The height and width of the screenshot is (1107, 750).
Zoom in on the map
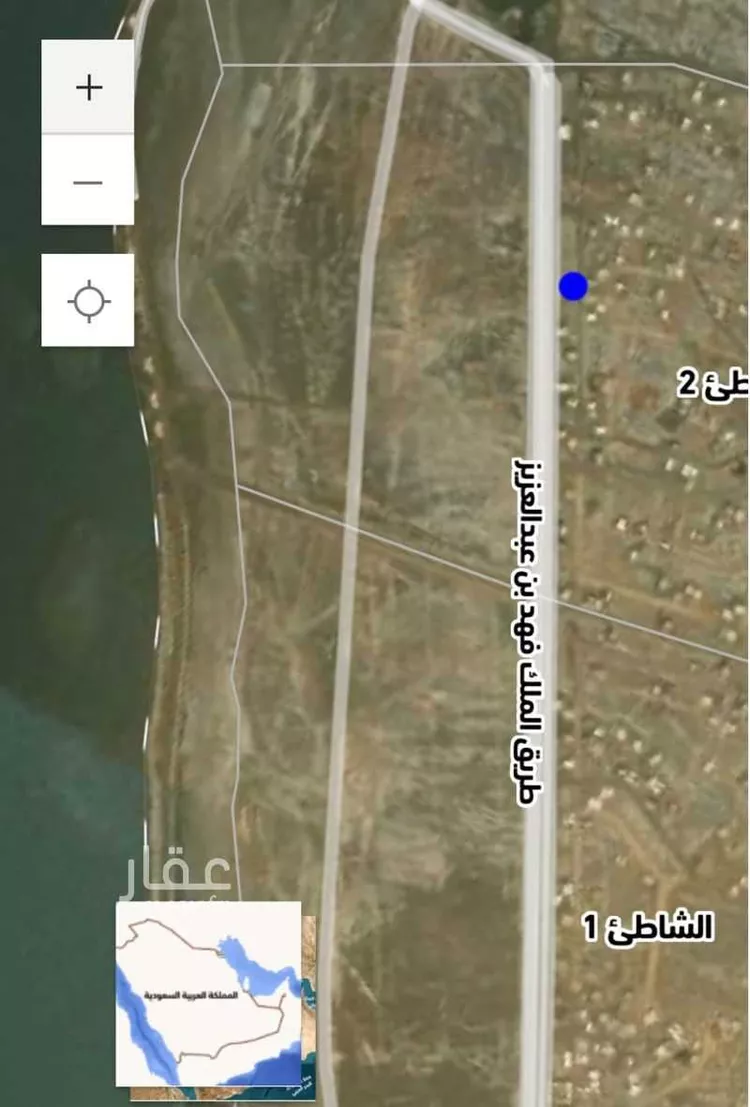[x=88, y=87]
